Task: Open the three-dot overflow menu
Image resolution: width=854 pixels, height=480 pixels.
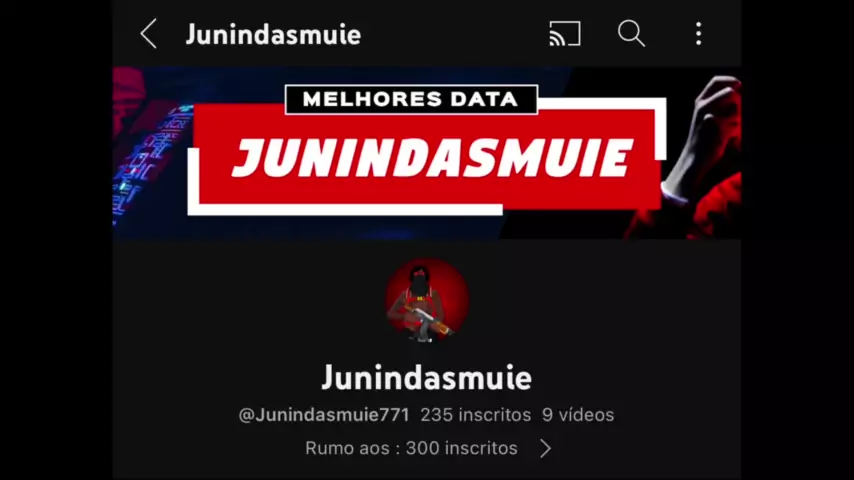Action: 698,34
